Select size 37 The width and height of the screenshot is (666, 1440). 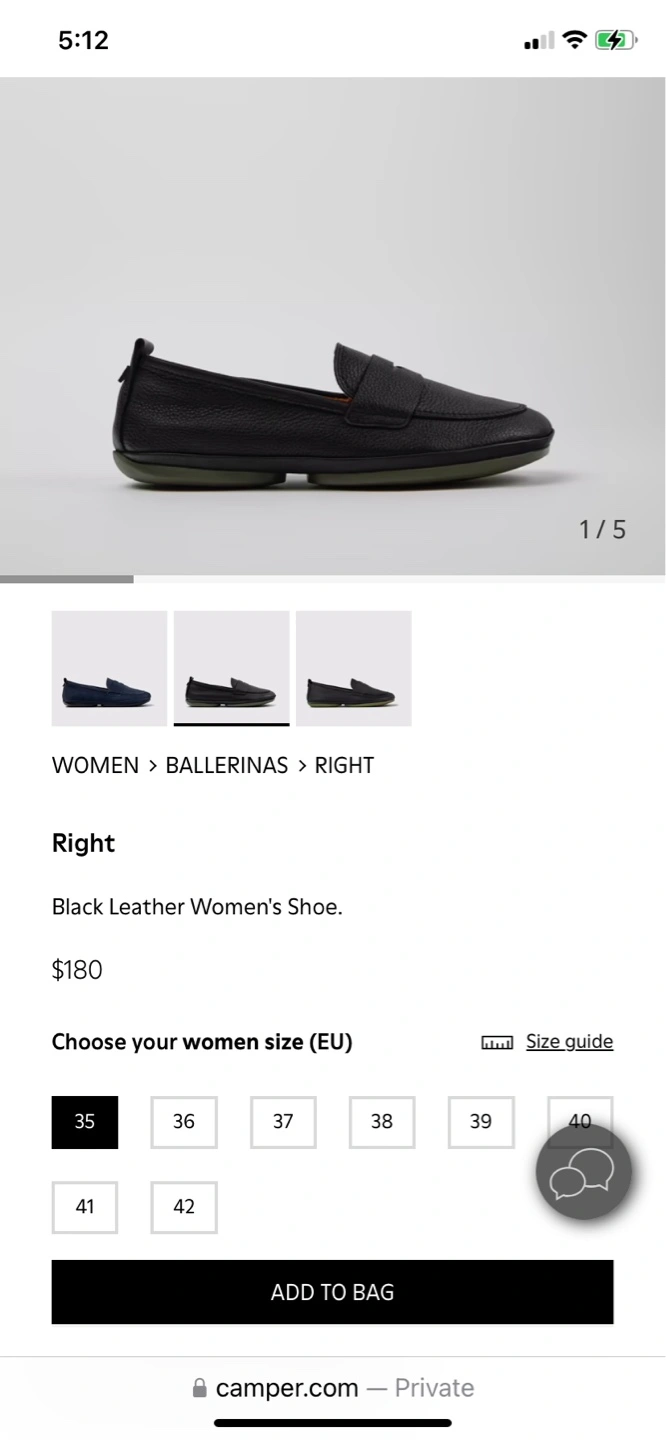283,1122
